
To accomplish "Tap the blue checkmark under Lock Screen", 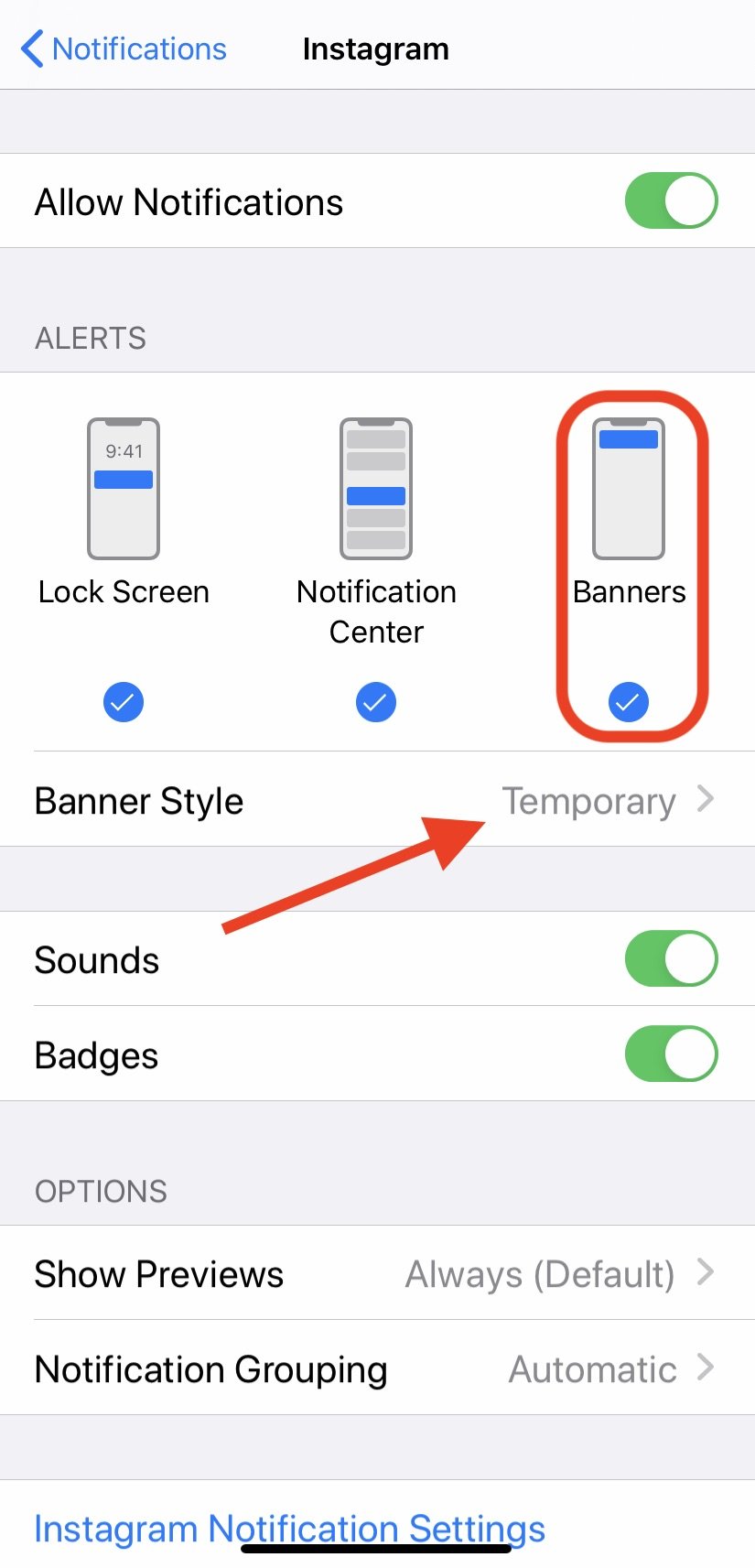I will [124, 701].
